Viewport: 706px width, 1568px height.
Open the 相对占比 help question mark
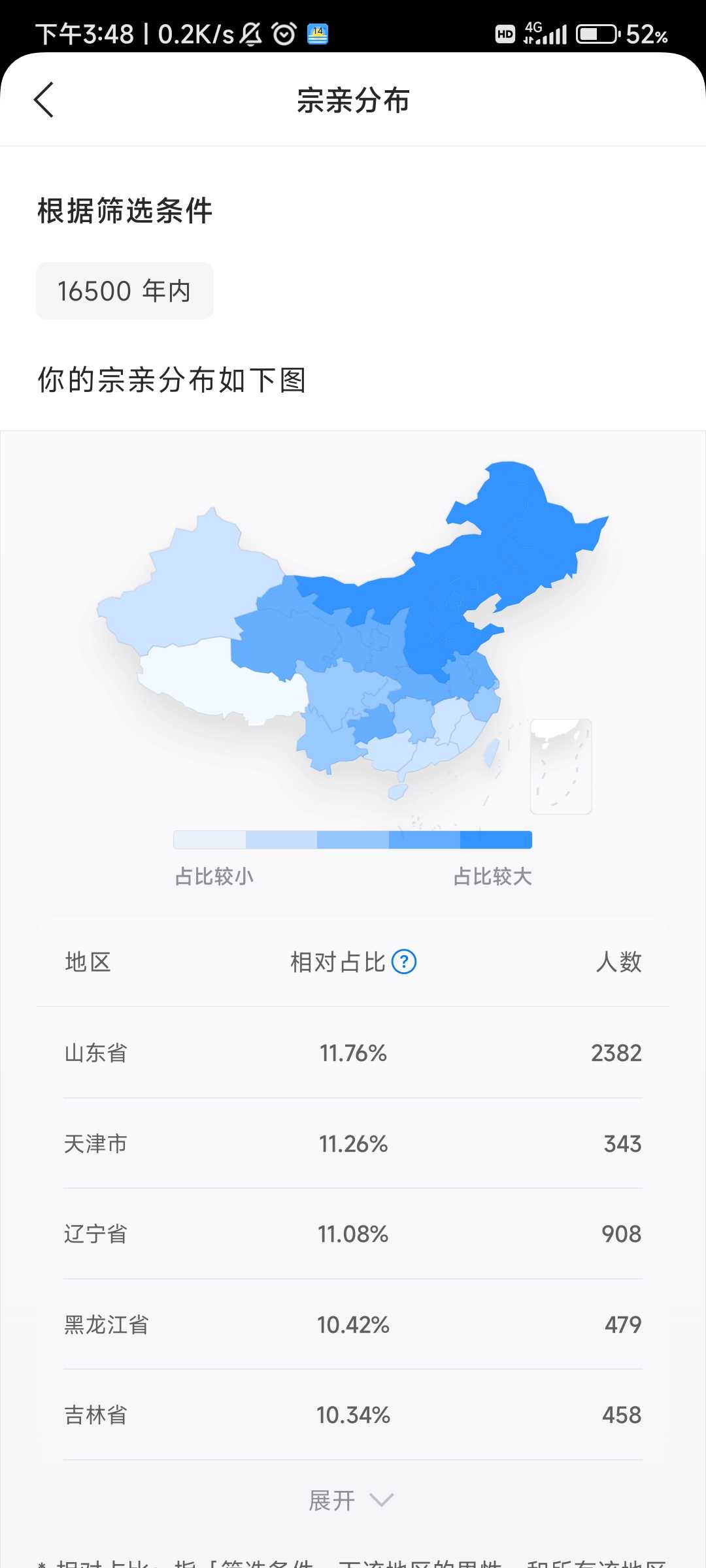tap(404, 962)
